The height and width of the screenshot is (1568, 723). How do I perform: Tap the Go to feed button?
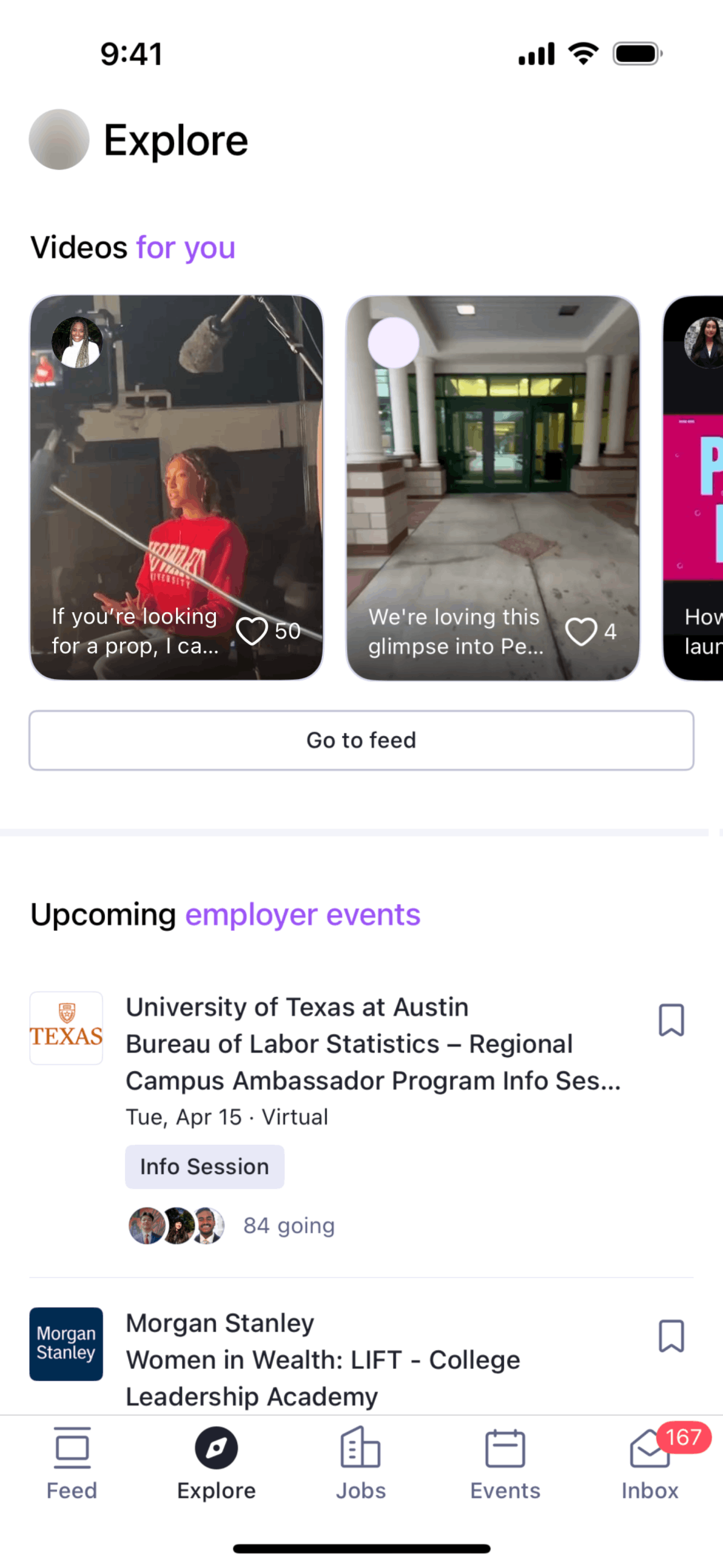click(361, 740)
